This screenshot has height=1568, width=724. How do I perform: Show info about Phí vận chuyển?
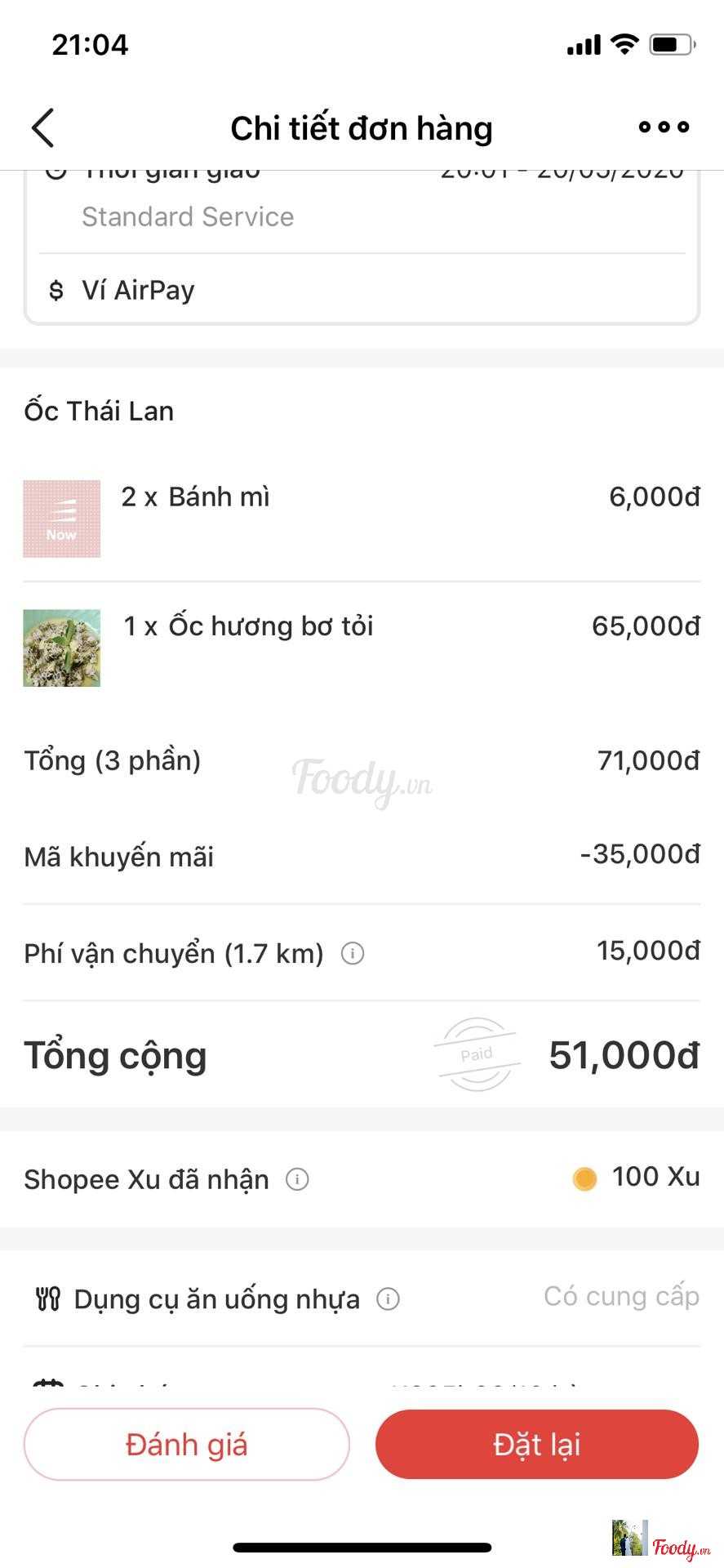click(353, 953)
